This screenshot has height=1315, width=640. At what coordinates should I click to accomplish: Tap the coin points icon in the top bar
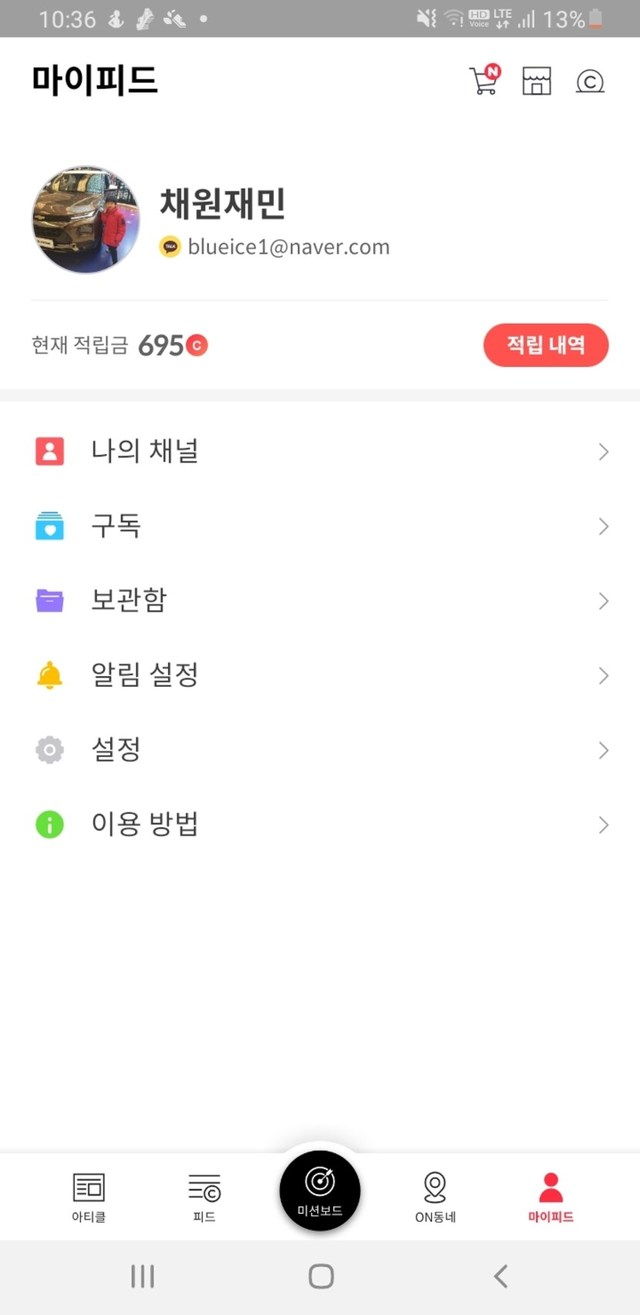[590, 81]
